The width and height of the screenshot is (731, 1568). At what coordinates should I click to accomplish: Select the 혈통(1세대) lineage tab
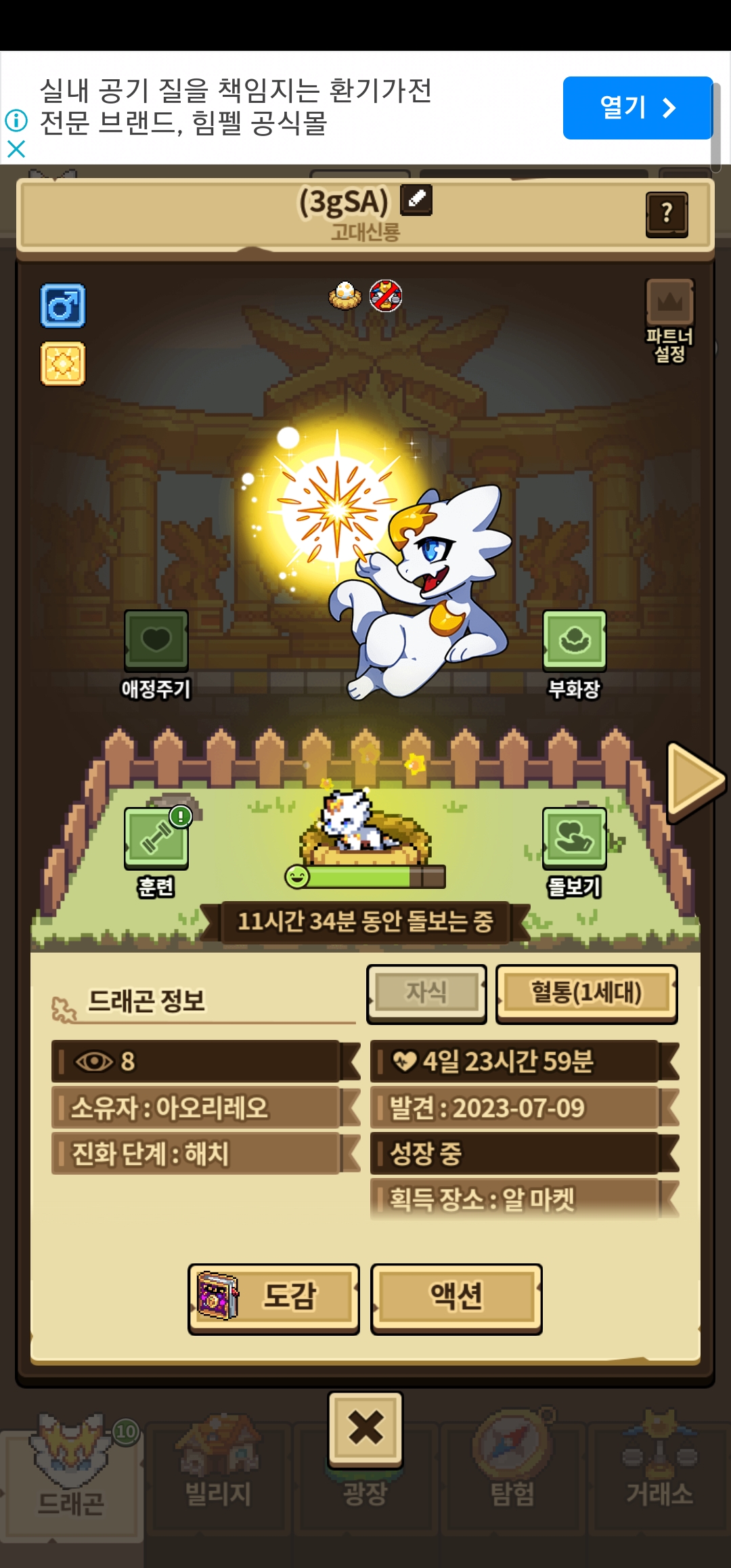[x=587, y=993]
